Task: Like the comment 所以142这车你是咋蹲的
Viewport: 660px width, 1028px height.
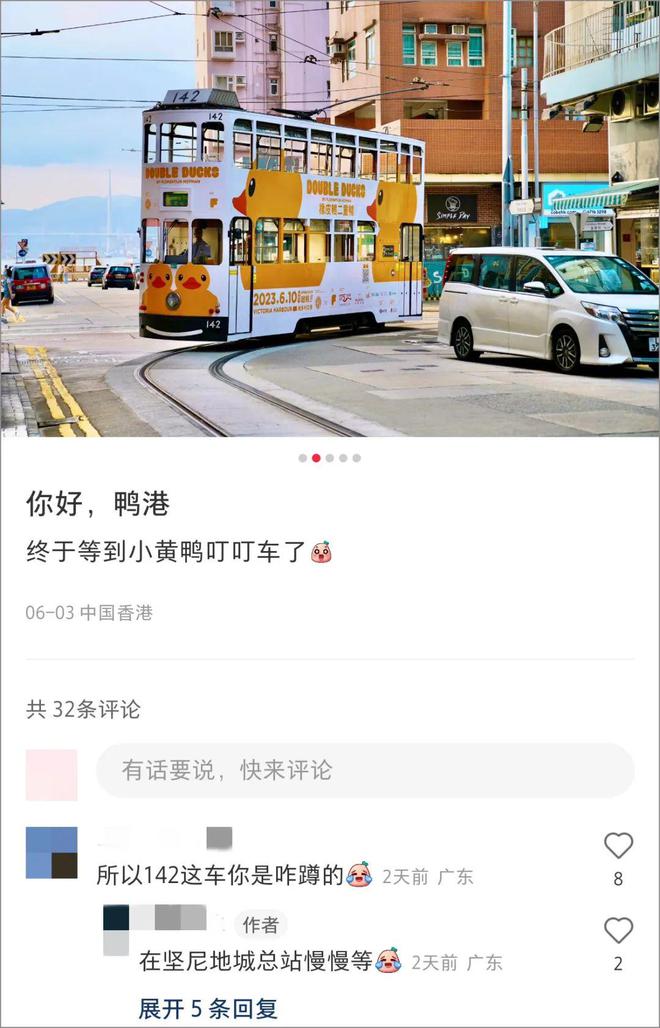Action: (x=618, y=846)
